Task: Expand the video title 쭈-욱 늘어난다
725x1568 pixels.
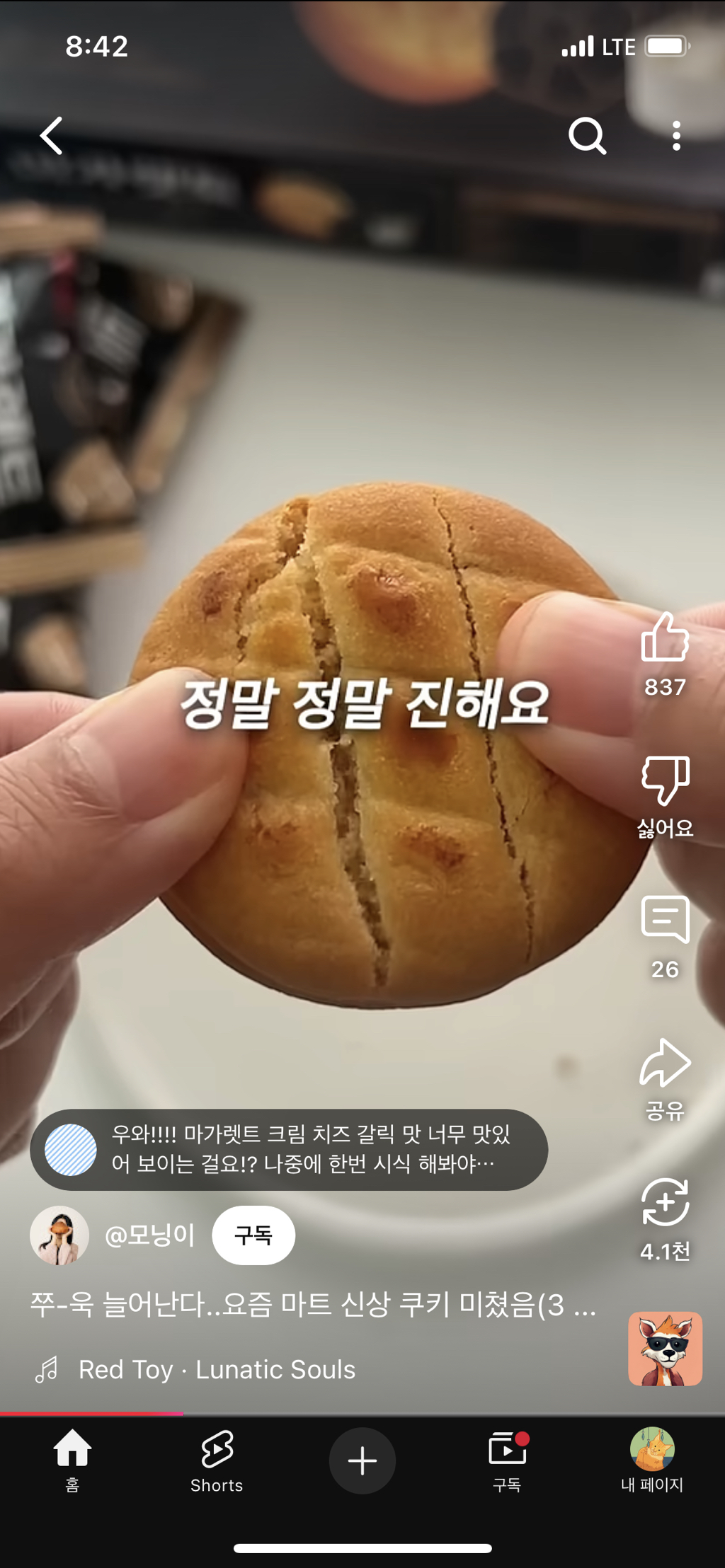Action: click(312, 1304)
